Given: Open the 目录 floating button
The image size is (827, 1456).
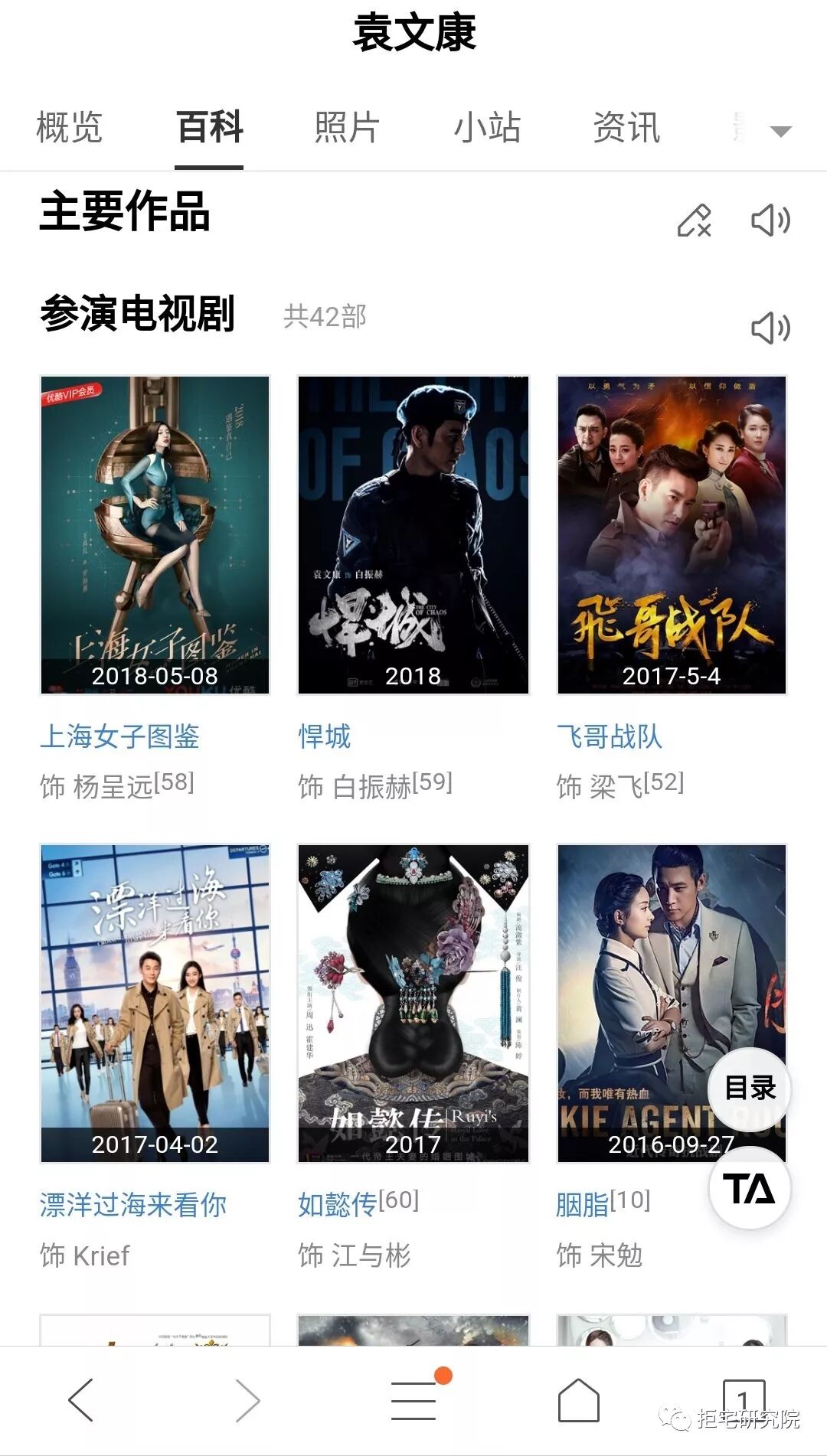Looking at the screenshot, I should (x=750, y=1088).
